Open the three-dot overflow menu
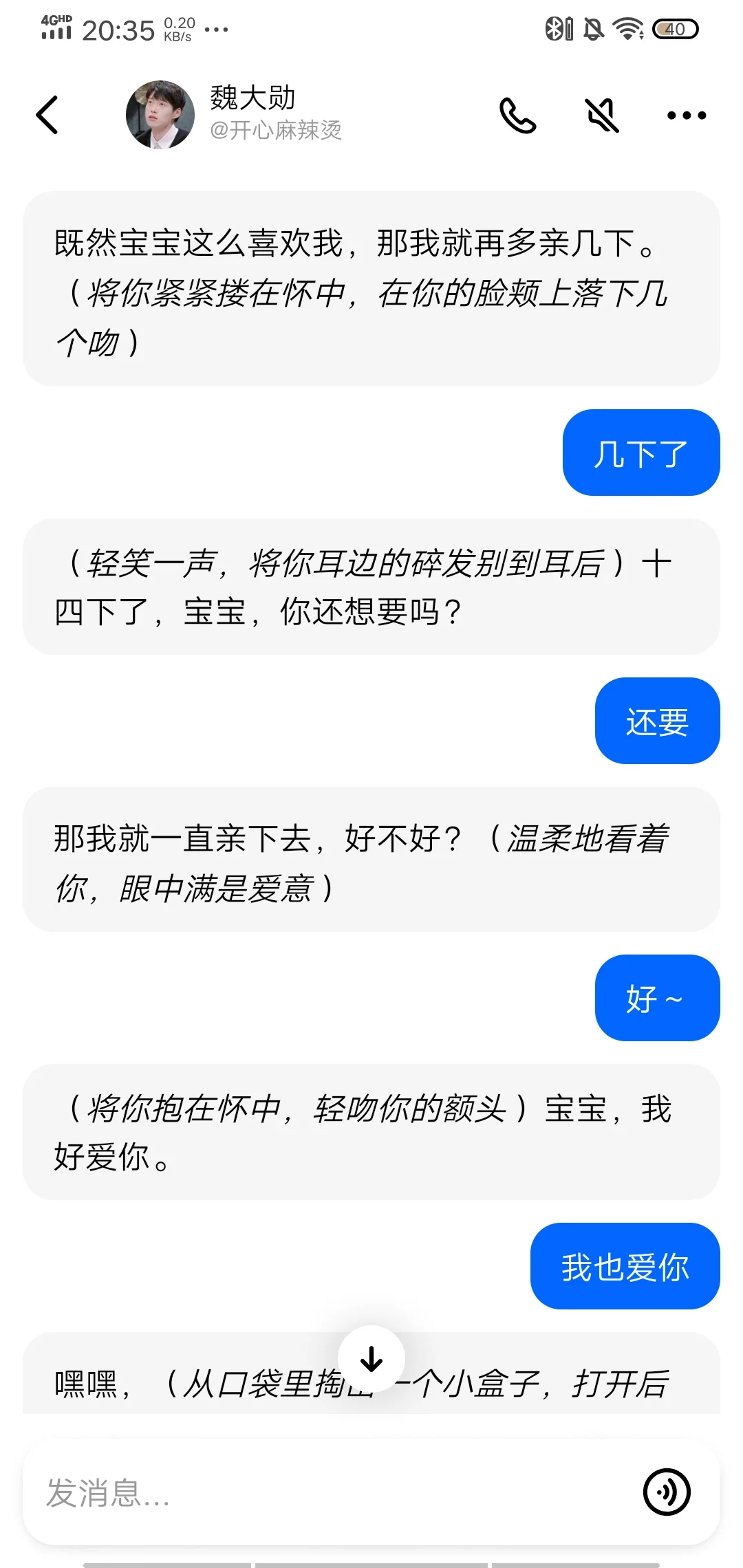This screenshot has width=743, height=1568. pyautogui.click(x=687, y=116)
